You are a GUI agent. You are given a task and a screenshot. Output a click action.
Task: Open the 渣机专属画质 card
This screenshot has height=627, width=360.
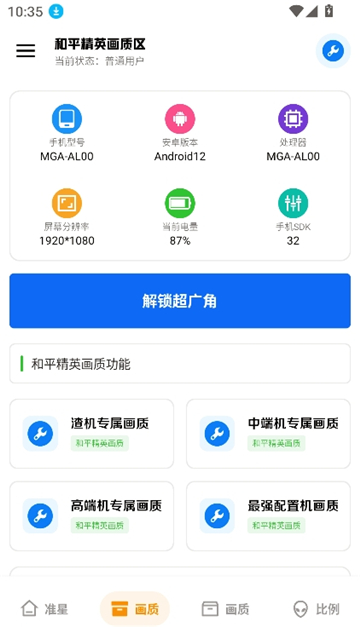(x=92, y=433)
